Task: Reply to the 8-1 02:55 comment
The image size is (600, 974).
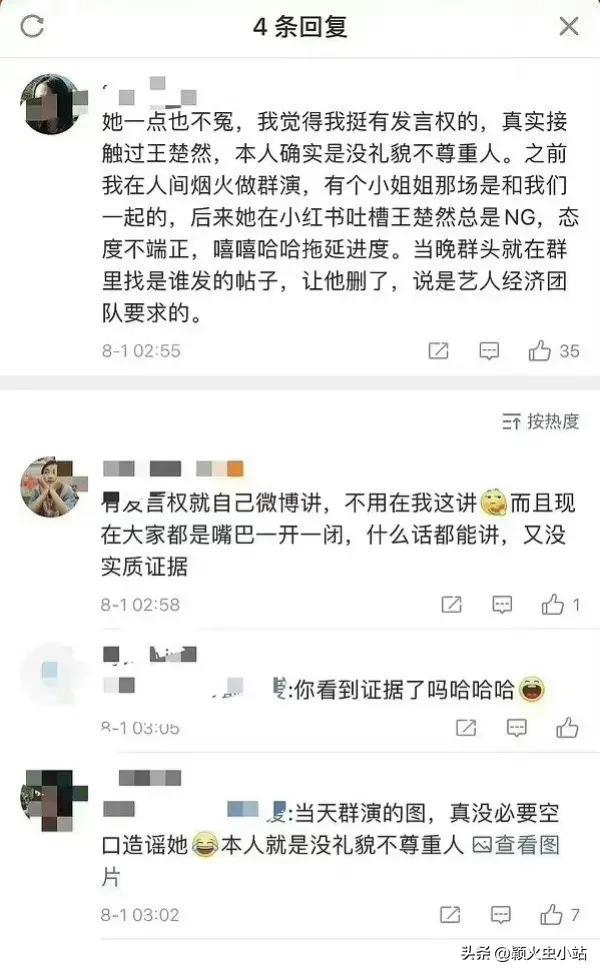Action: coord(489,351)
